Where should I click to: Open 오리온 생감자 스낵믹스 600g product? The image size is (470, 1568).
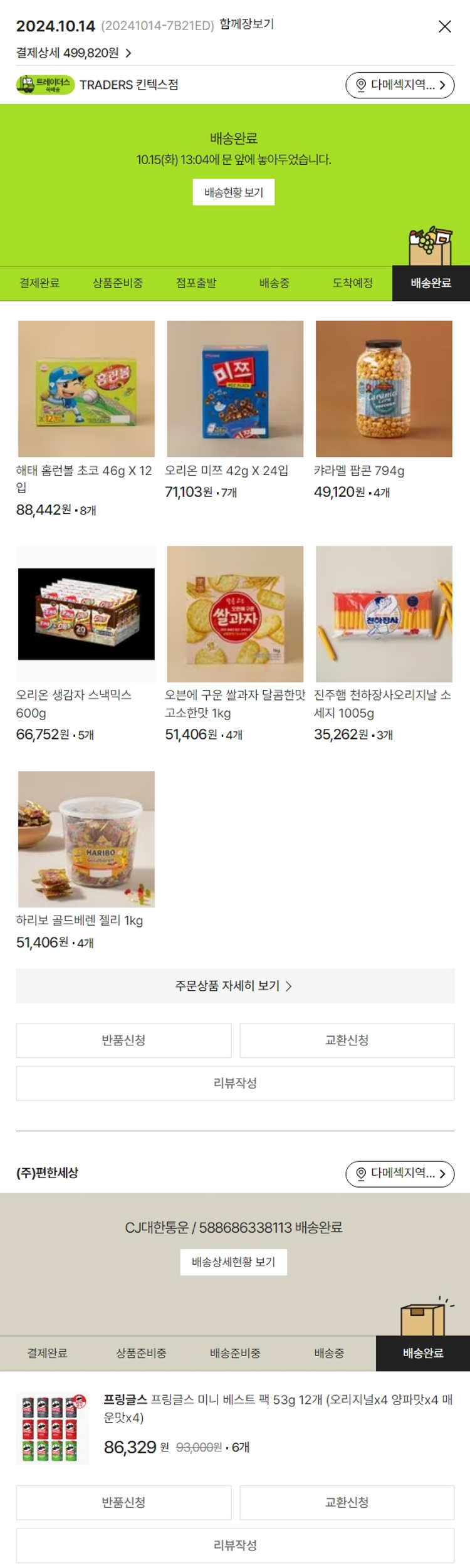coord(86,614)
